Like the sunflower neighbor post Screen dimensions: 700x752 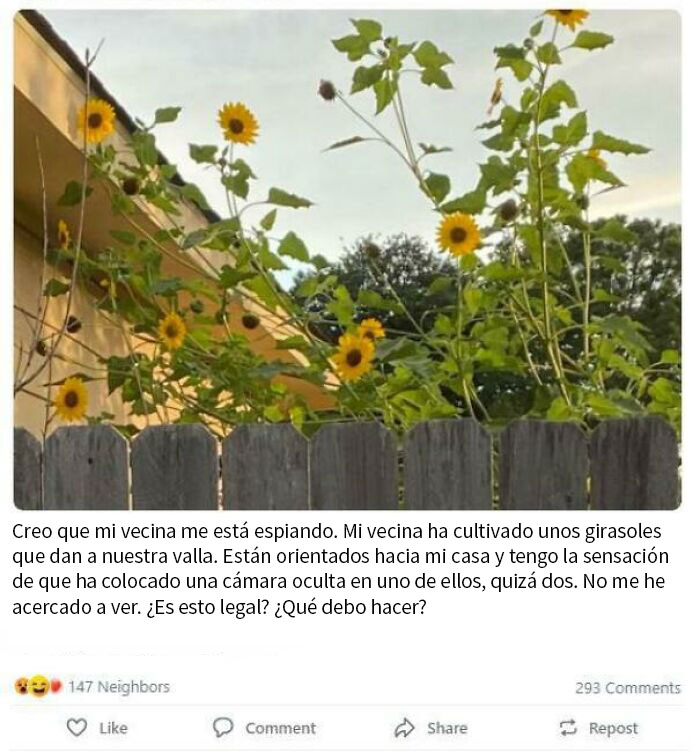point(97,728)
